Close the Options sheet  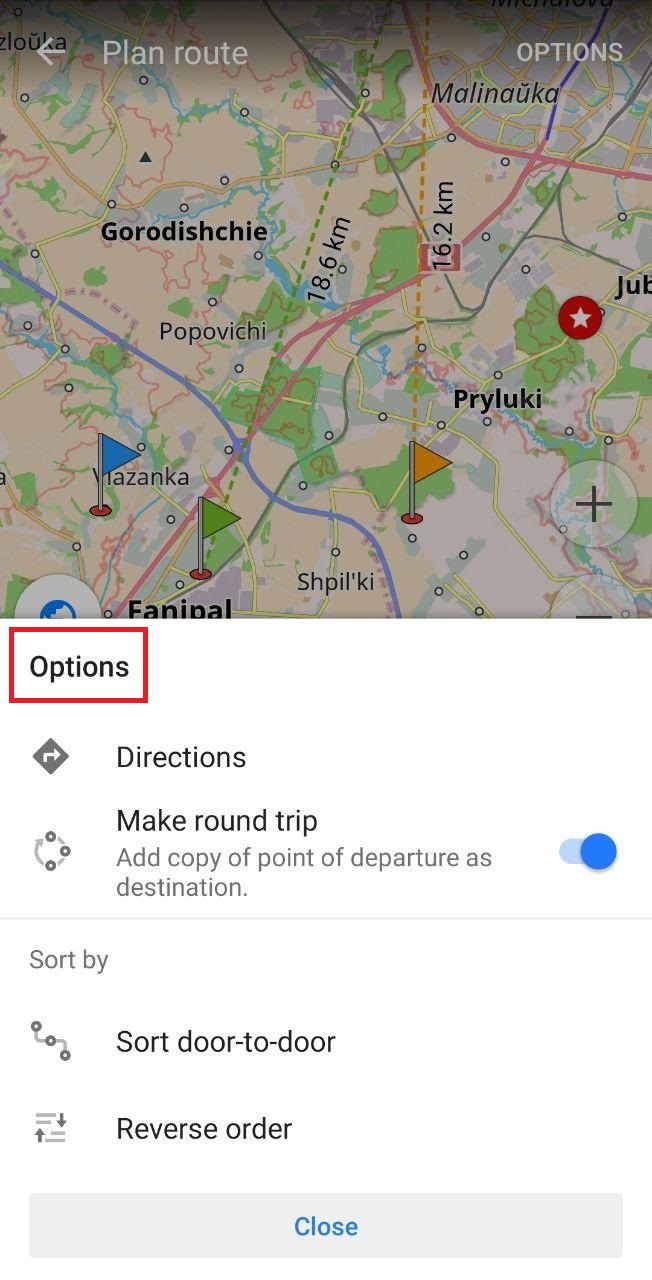[x=326, y=1225]
